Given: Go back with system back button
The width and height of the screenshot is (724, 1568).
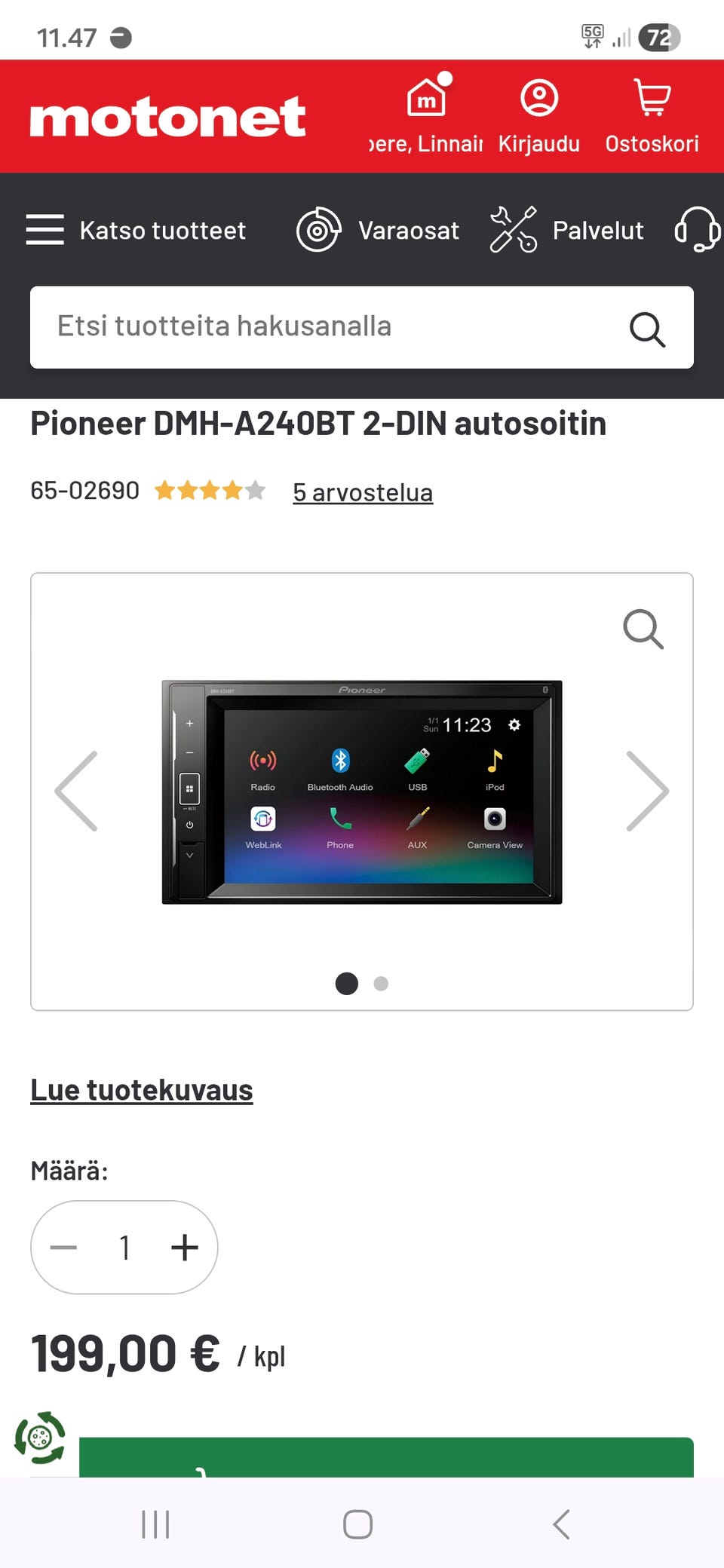Looking at the screenshot, I should tap(561, 1524).
